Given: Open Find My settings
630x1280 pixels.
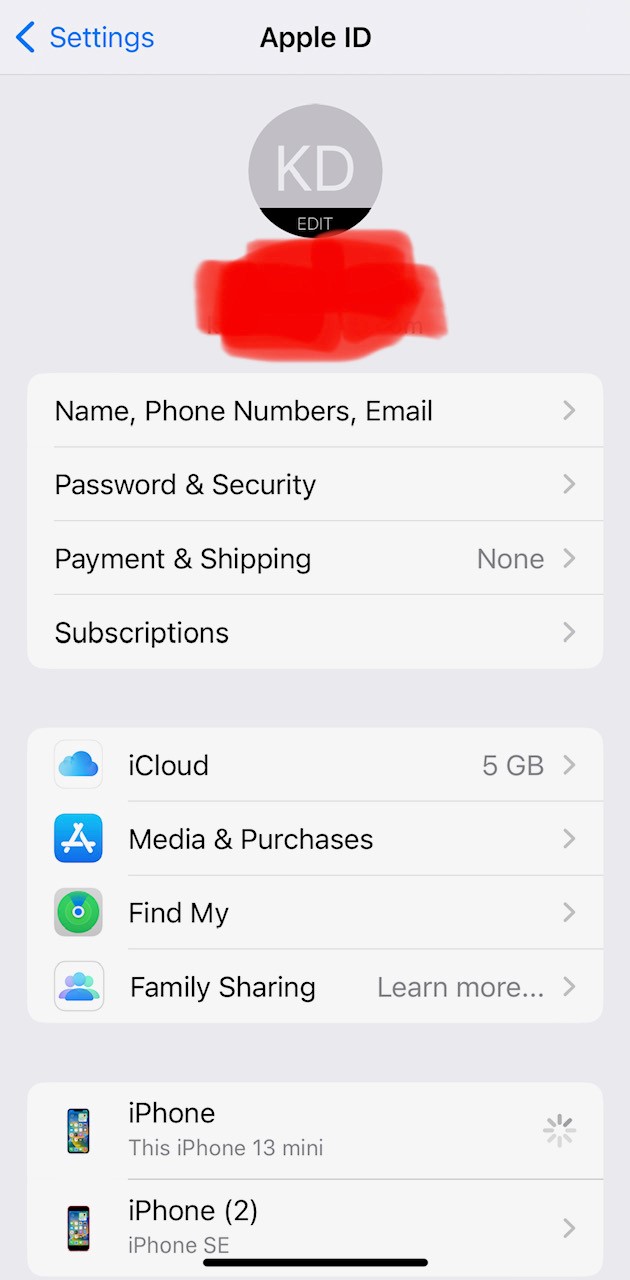Looking at the screenshot, I should tap(315, 913).
